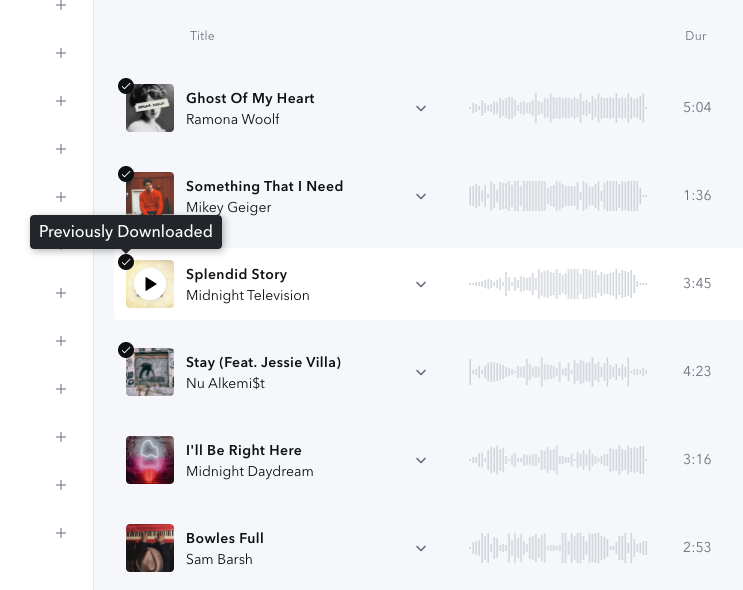743x590 pixels.
Task: Expand options for Bowles Full
Action: click(x=421, y=548)
